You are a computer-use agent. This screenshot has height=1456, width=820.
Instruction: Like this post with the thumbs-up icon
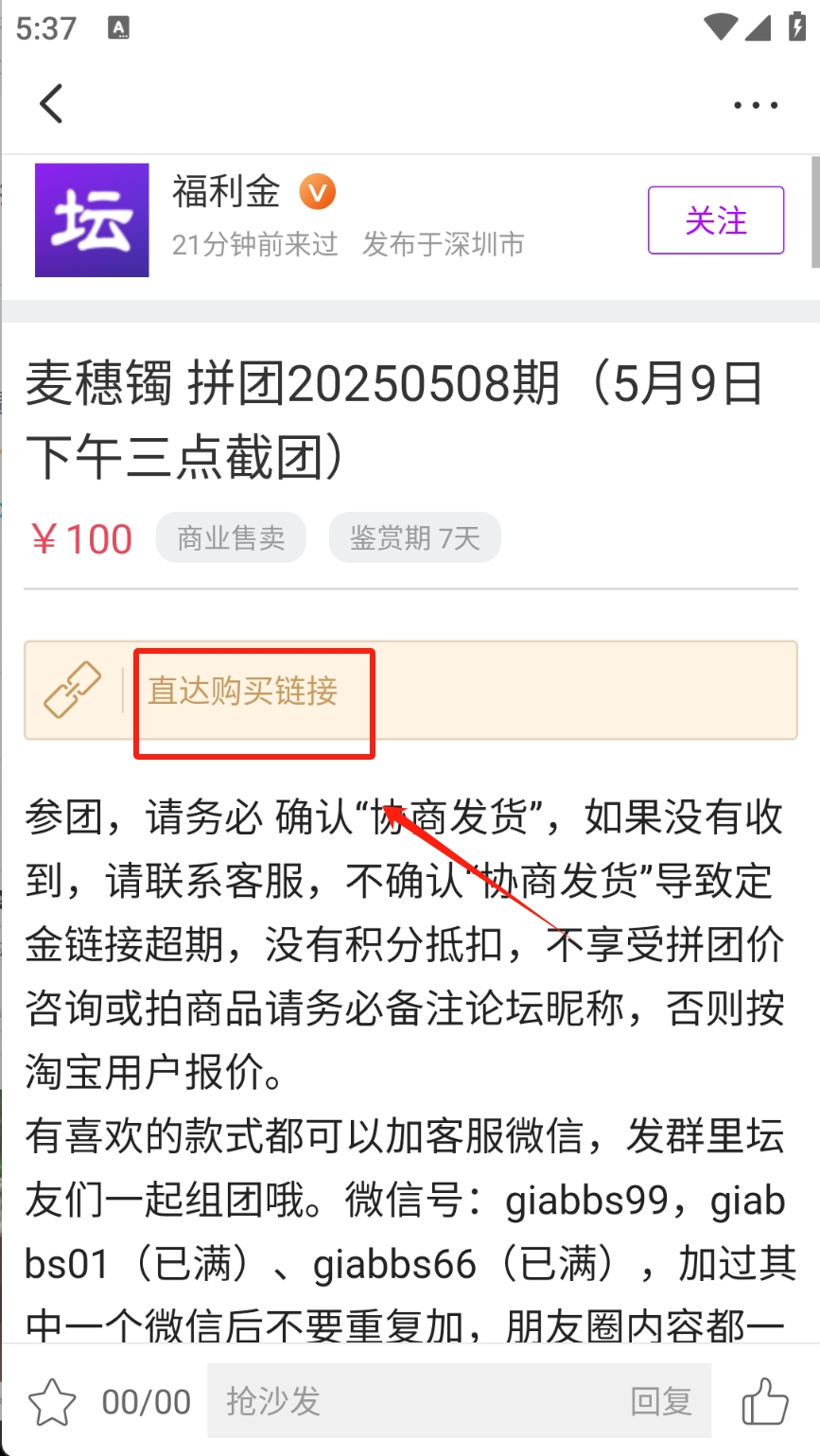[x=765, y=1400]
